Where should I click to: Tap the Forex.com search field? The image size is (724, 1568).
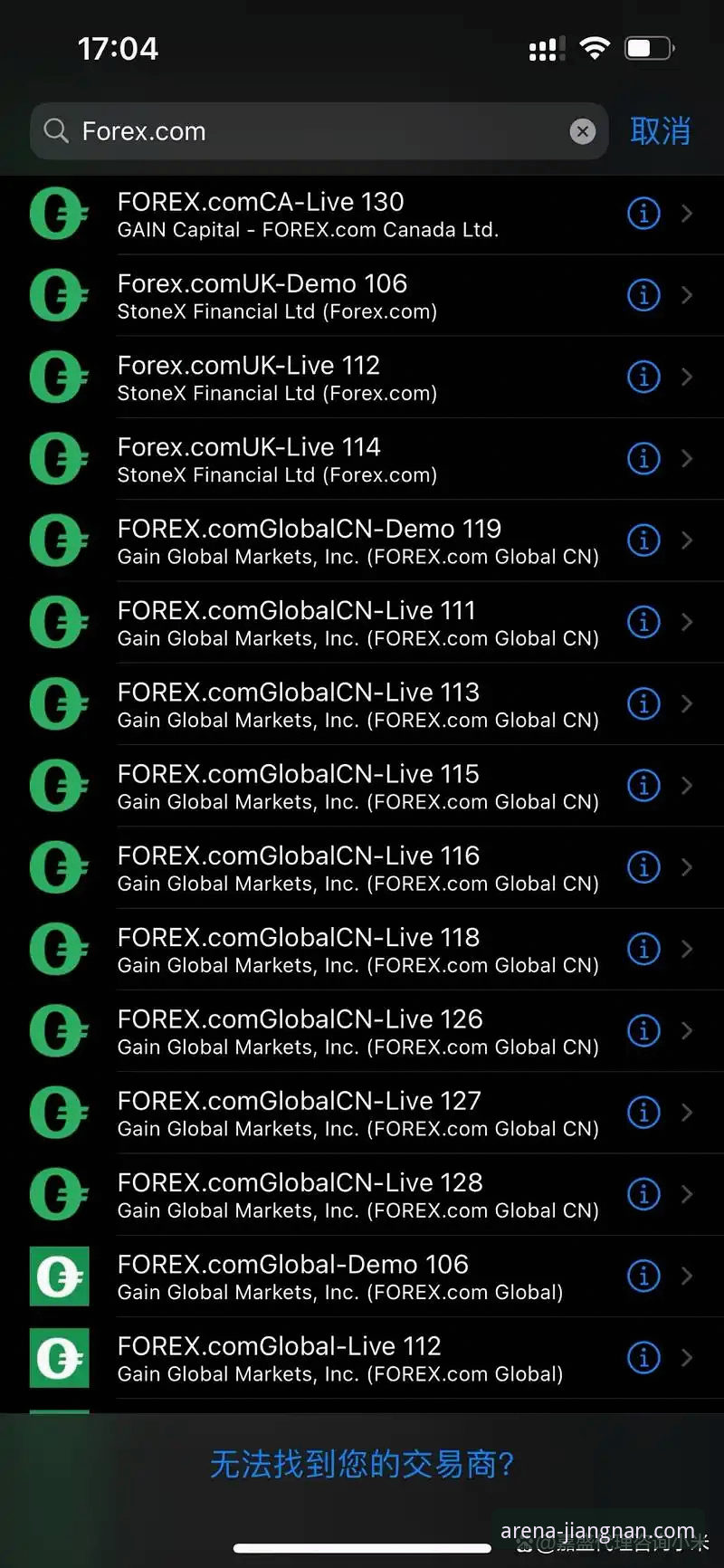(319, 131)
